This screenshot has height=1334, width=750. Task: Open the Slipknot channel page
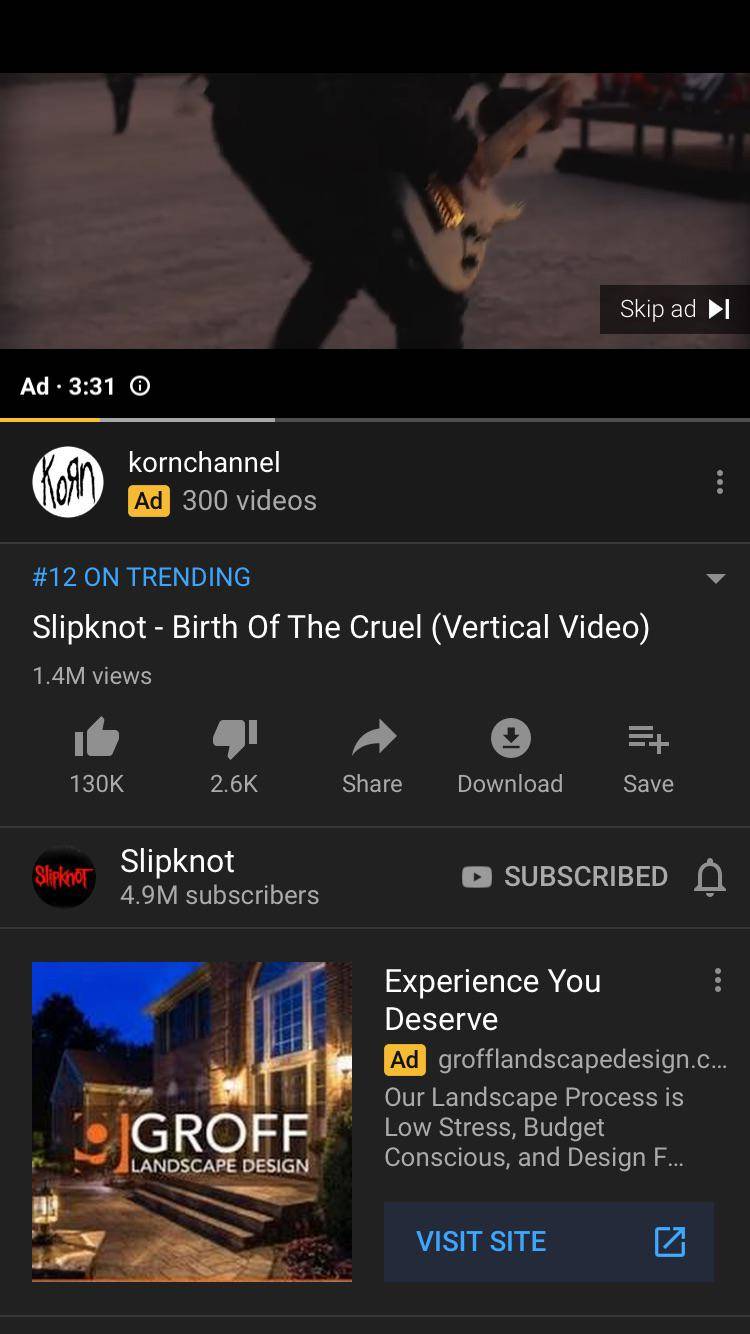pos(175,877)
